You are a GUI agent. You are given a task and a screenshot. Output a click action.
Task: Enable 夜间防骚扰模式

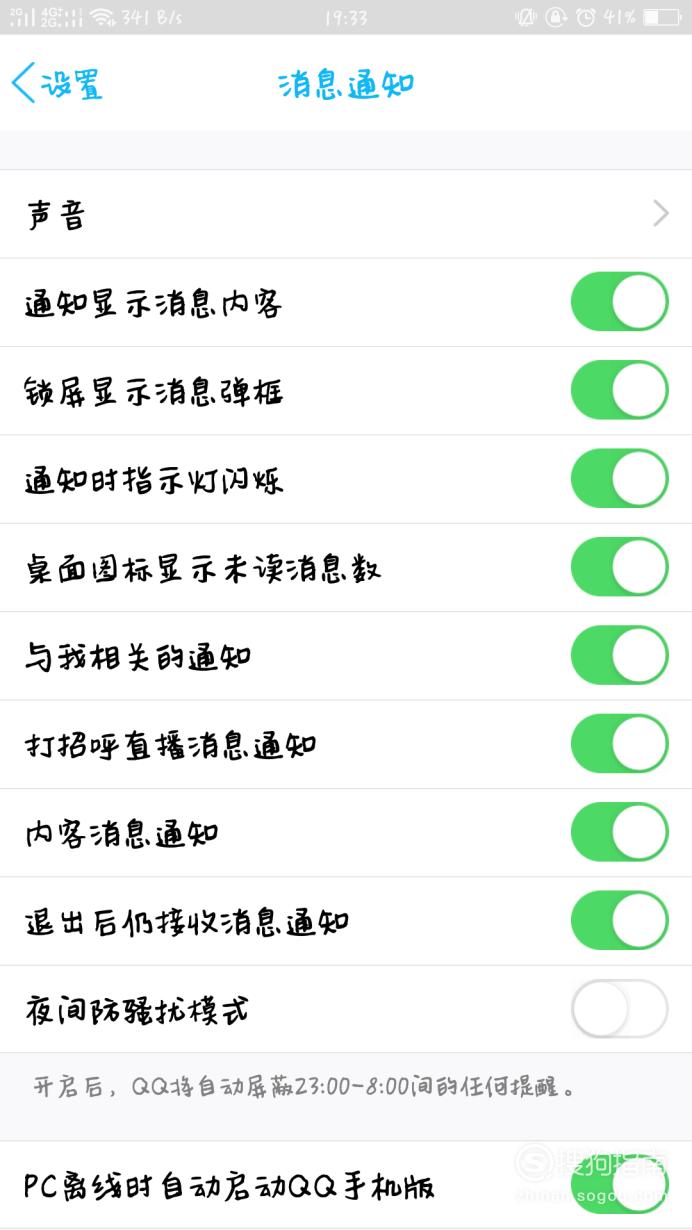pos(620,1009)
